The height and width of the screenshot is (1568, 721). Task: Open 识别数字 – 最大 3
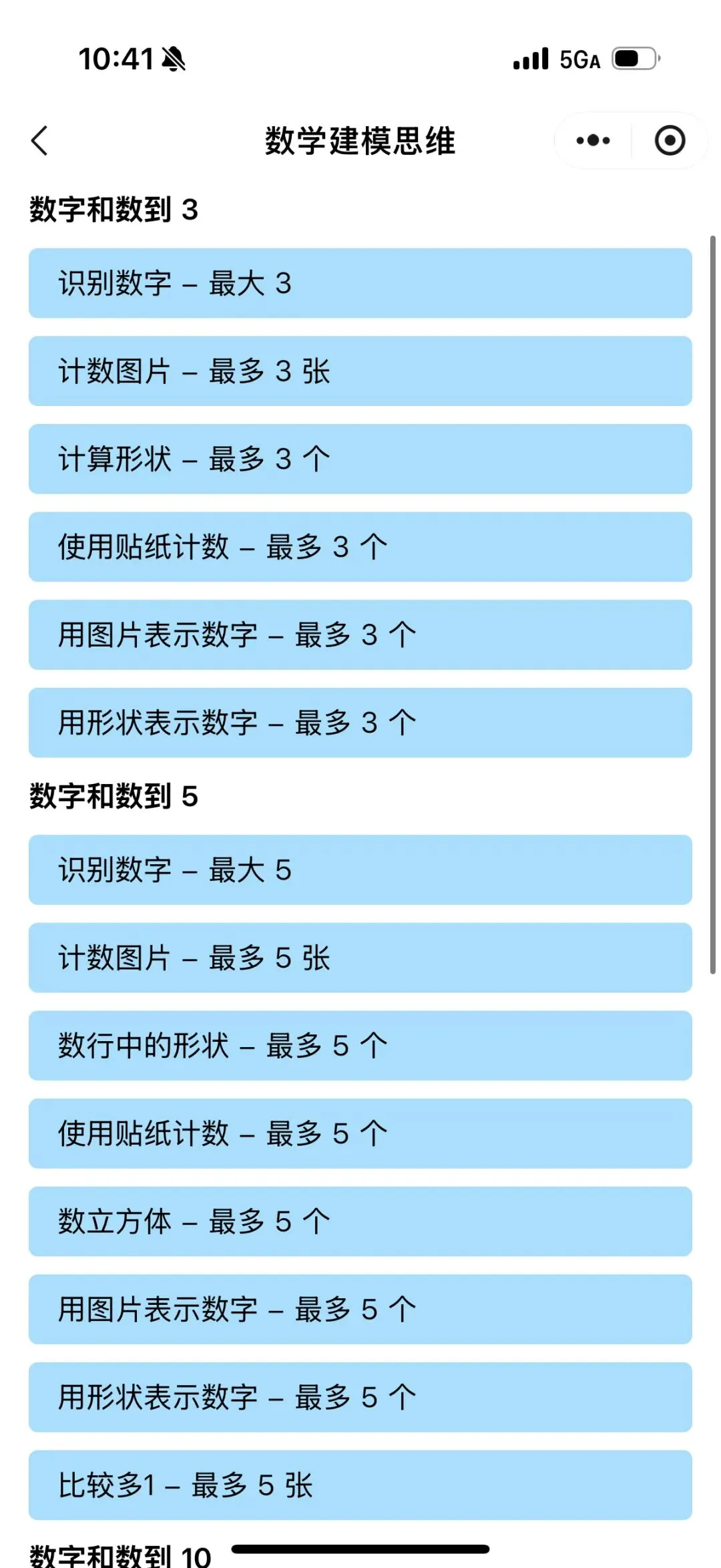[x=360, y=283]
